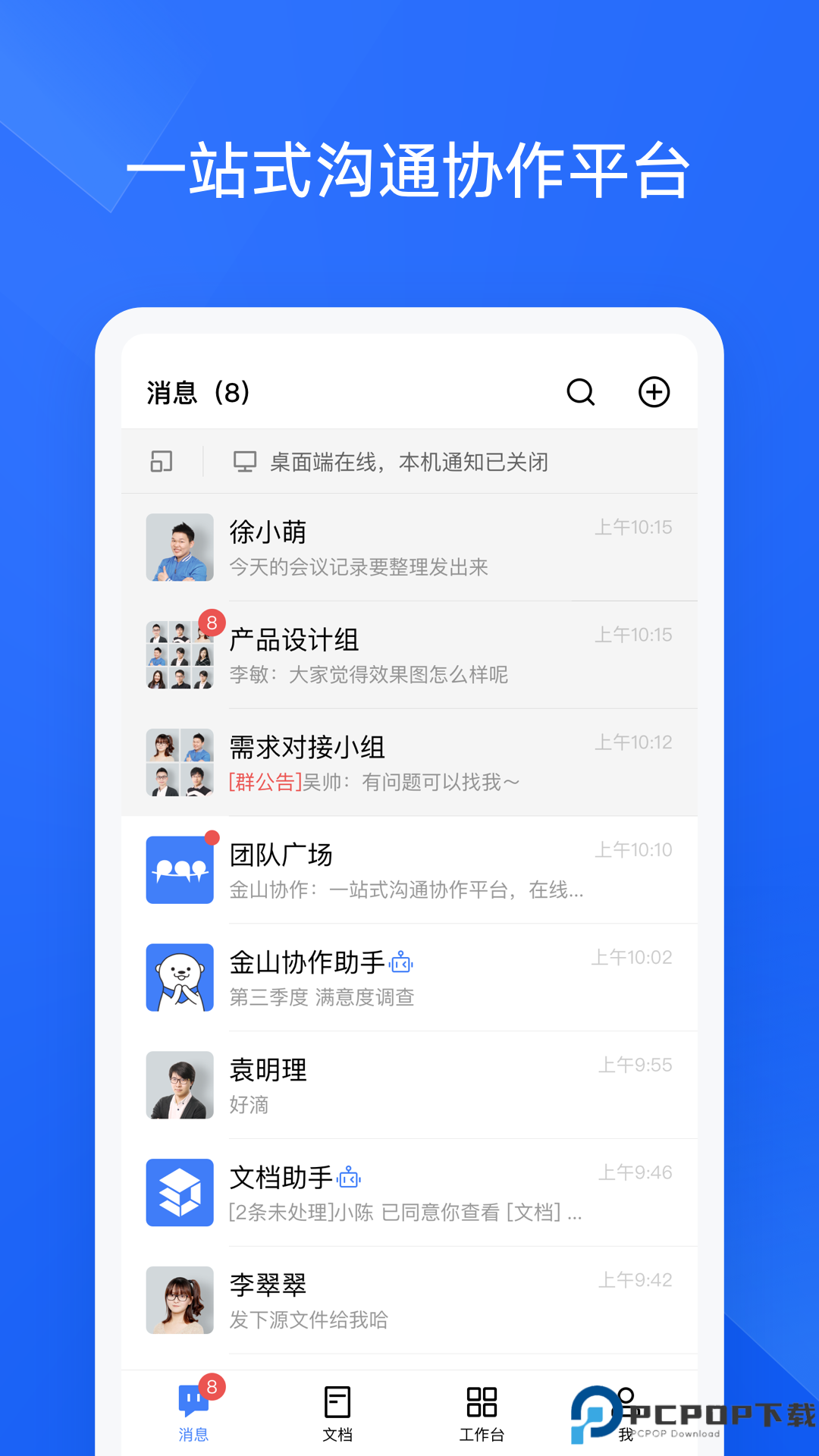Click the robot badge beside 文档助手

pyautogui.click(x=349, y=1178)
